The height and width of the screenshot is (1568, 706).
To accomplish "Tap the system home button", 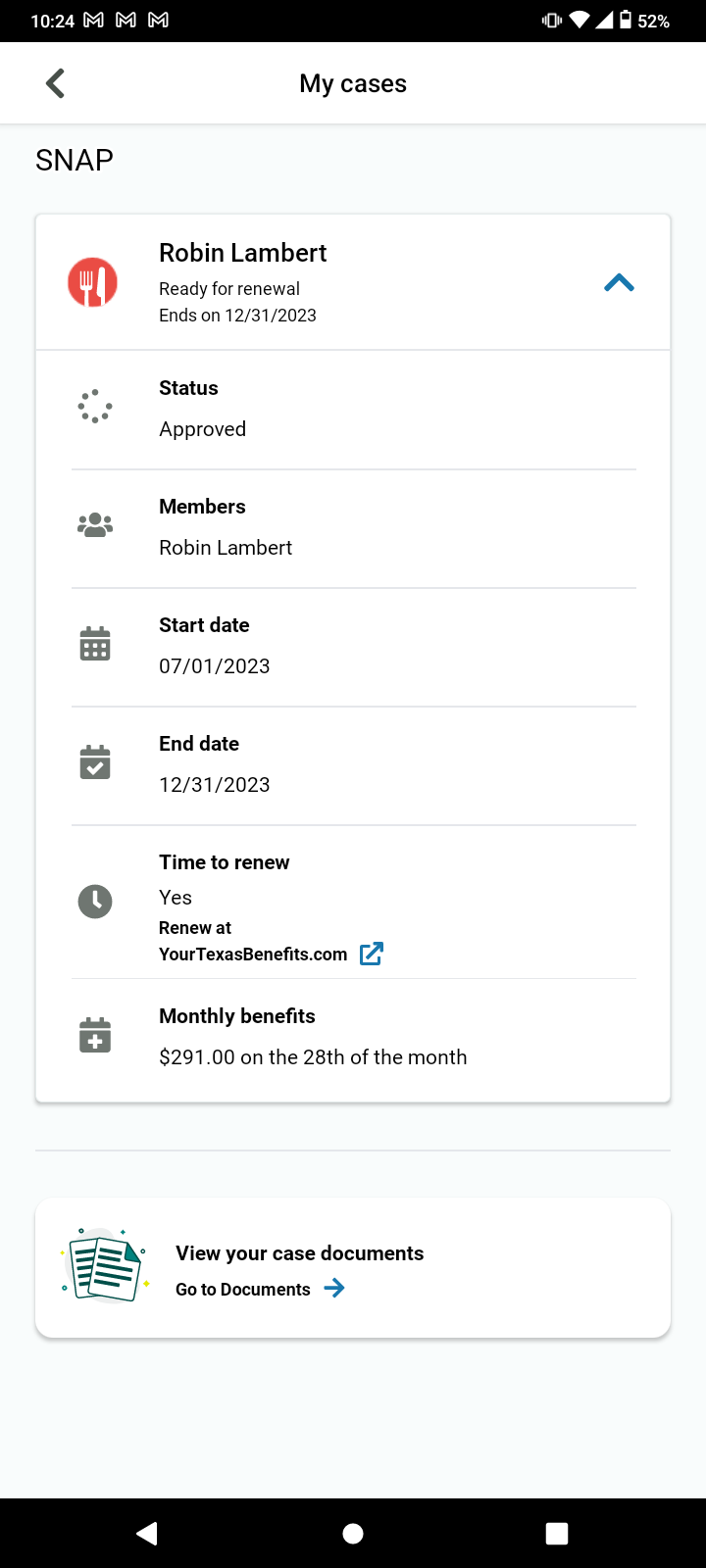I will click(353, 1534).
